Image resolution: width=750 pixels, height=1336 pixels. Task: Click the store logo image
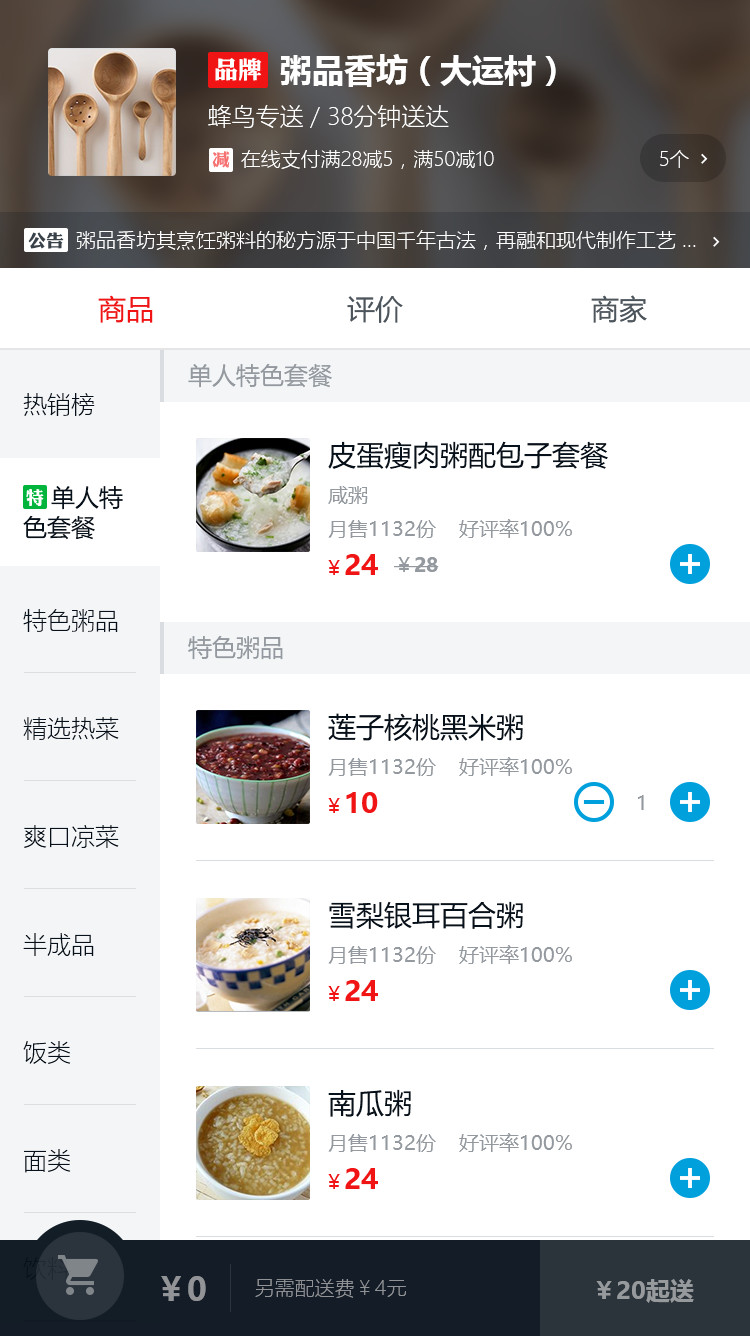[x=111, y=112]
